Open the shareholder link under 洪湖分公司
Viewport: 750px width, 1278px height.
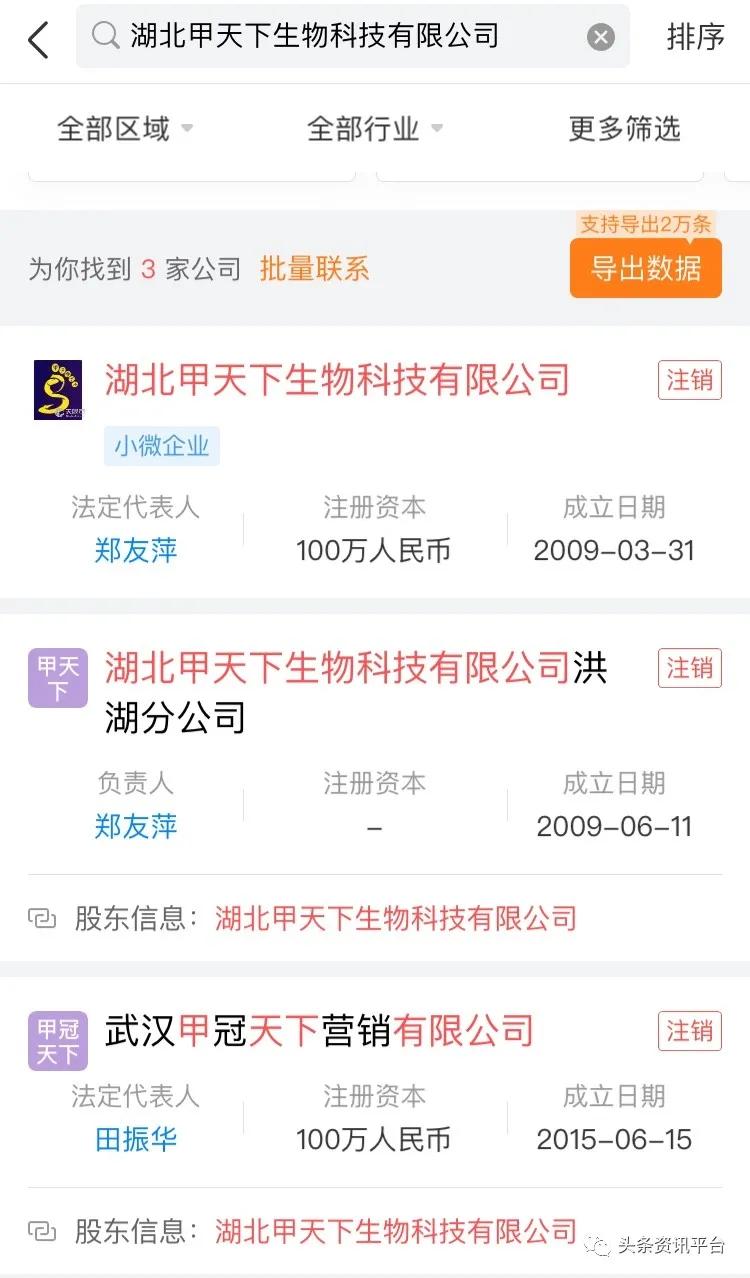point(395,918)
